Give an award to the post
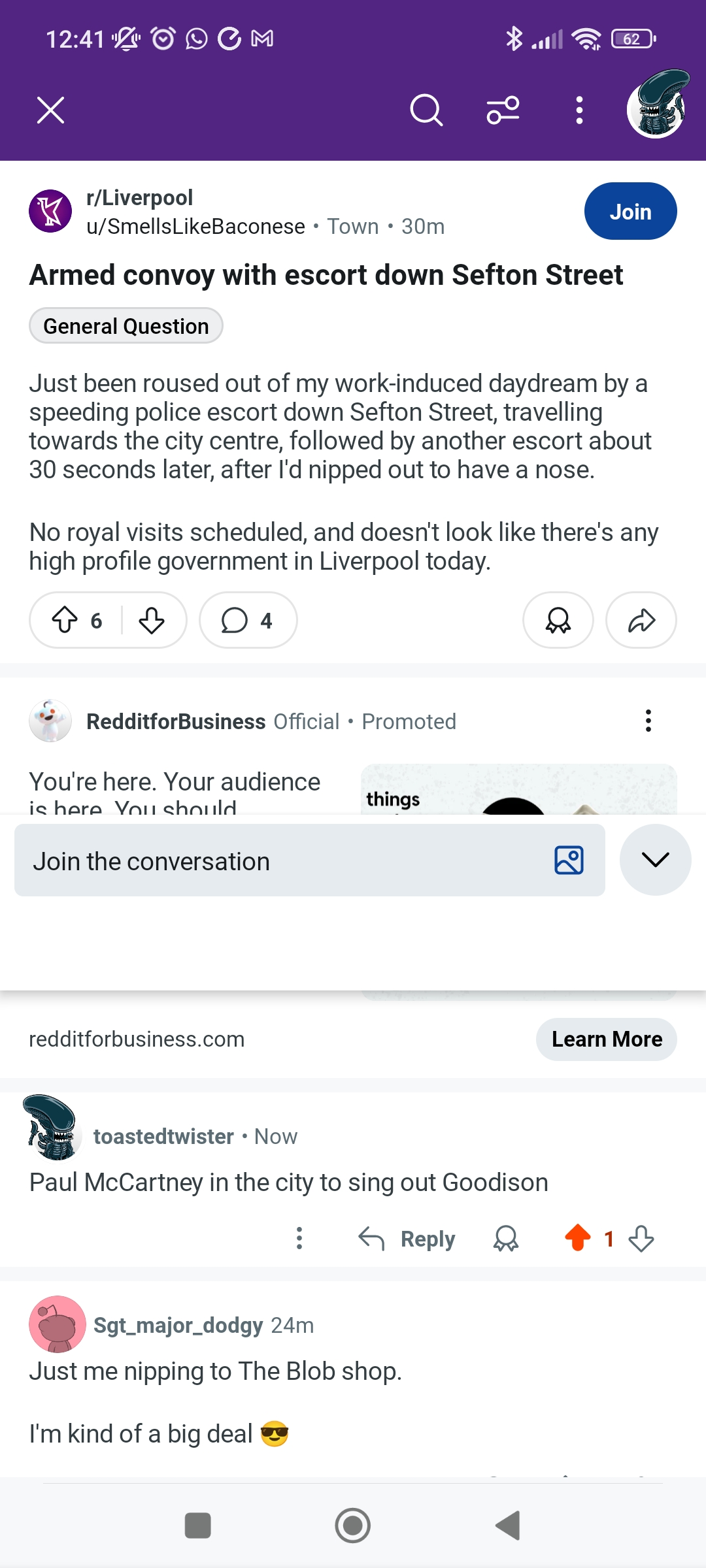Screen dimensions: 706x1568 point(558,620)
